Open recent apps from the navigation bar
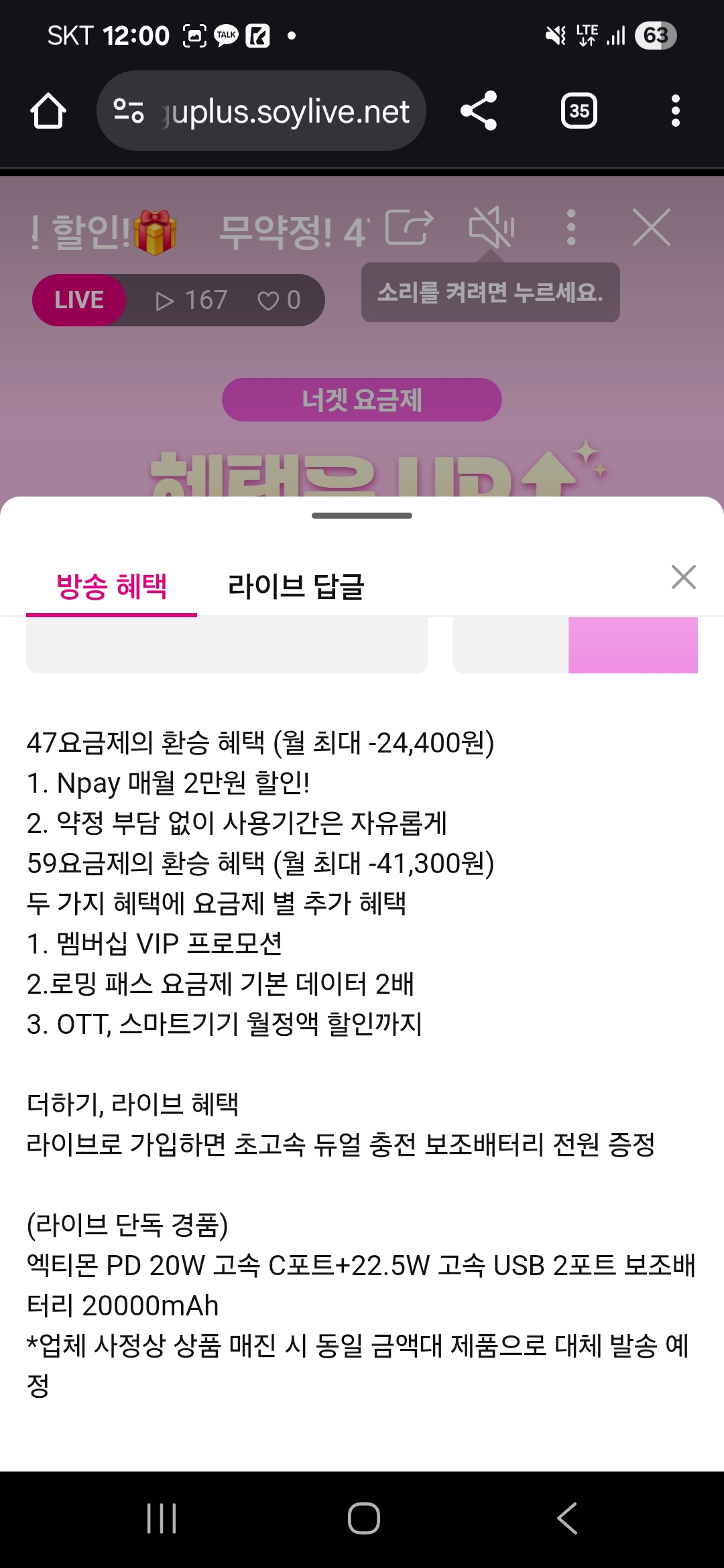 (162, 1518)
